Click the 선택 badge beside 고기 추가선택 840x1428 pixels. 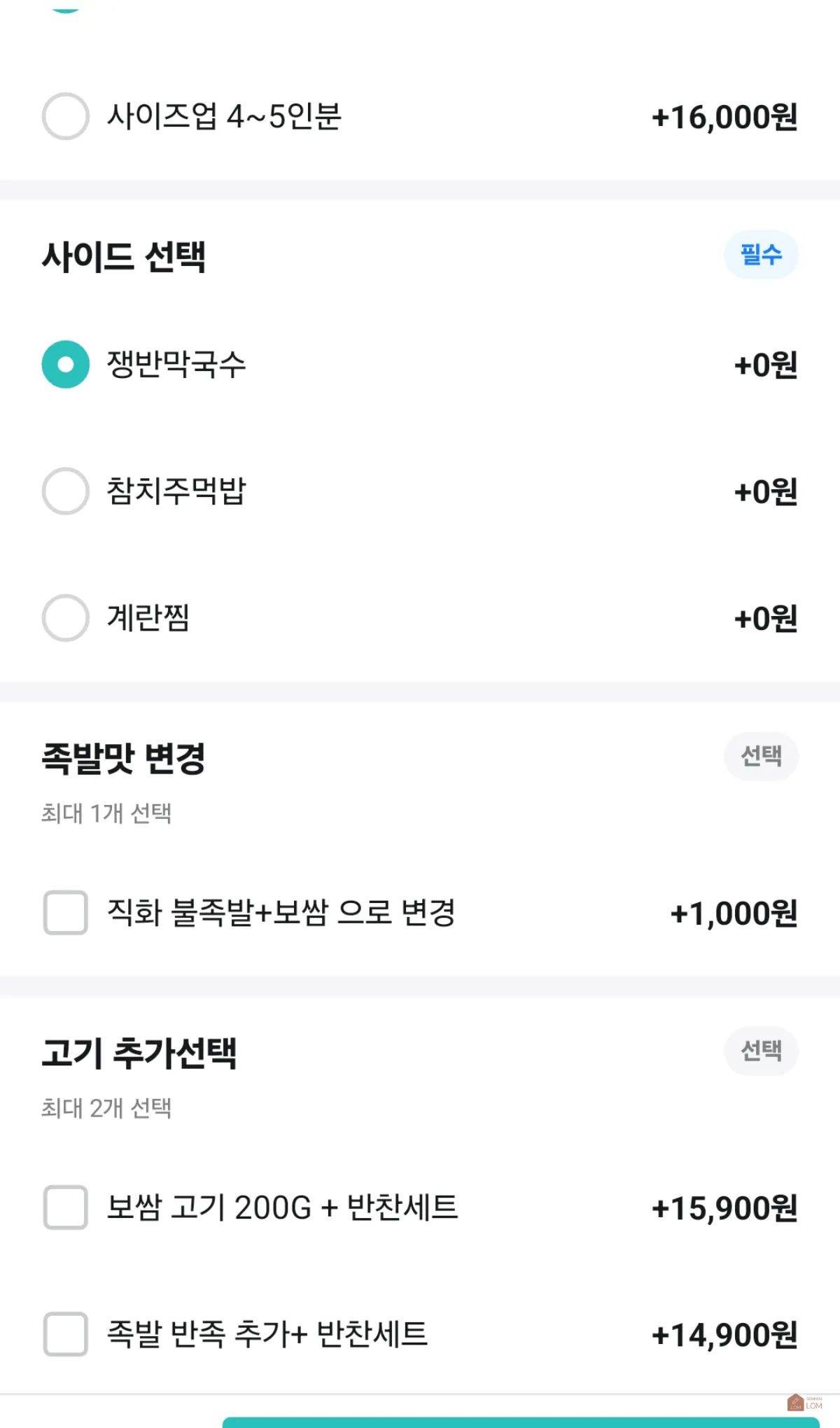click(x=760, y=1051)
